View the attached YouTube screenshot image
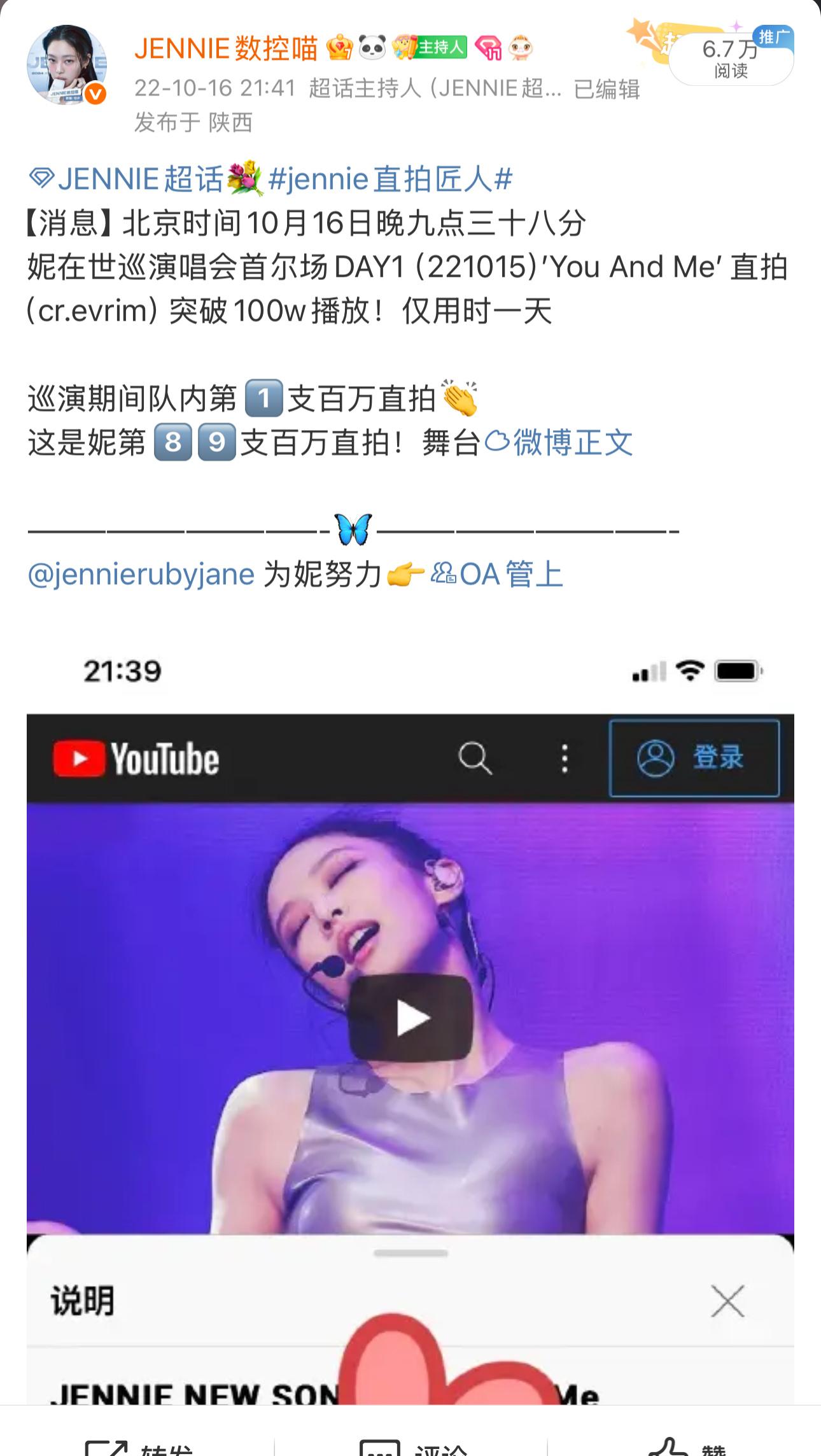This screenshot has width=821, height=1456. [410, 1018]
